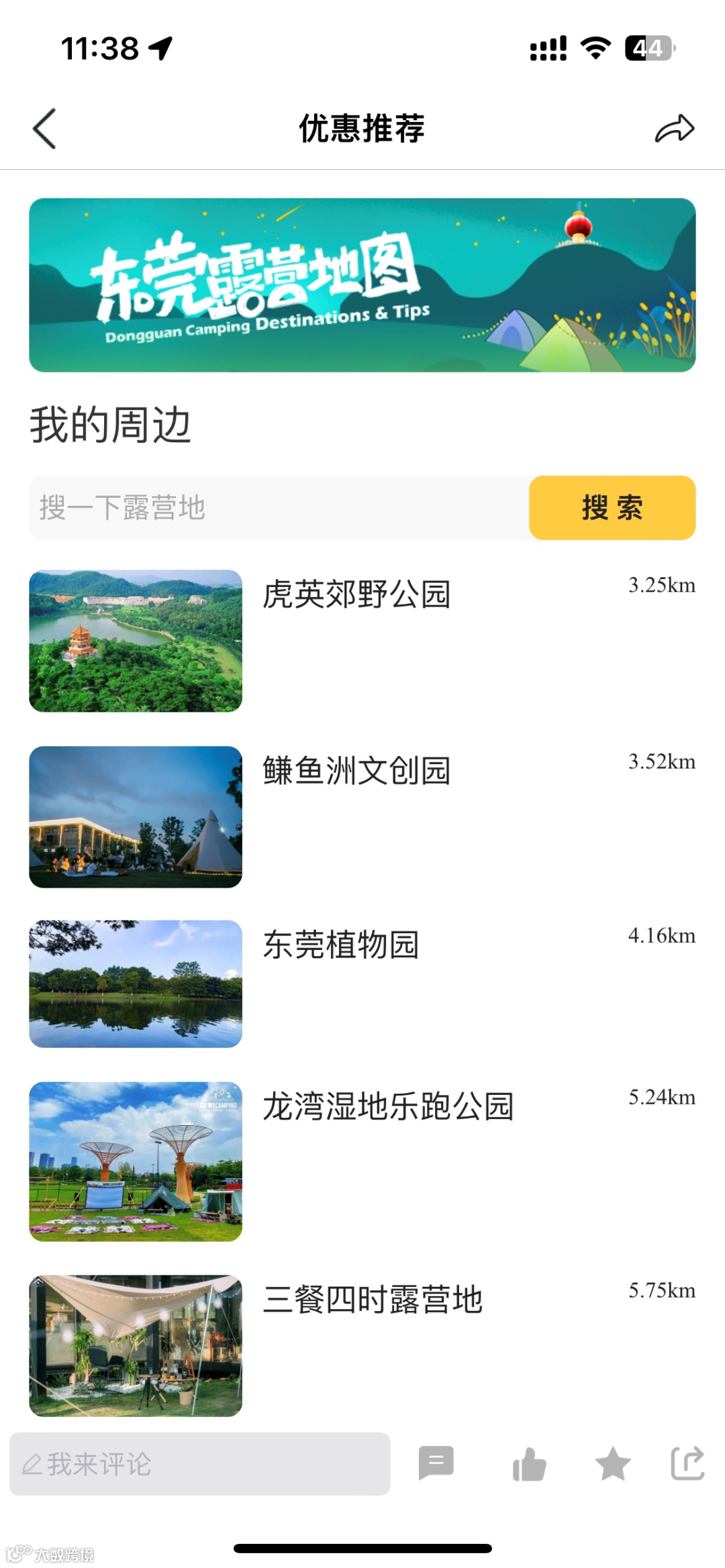Image resolution: width=725 pixels, height=1568 pixels.
Task: Tap the yellow 搜索 button
Action: click(x=612, y=508)
